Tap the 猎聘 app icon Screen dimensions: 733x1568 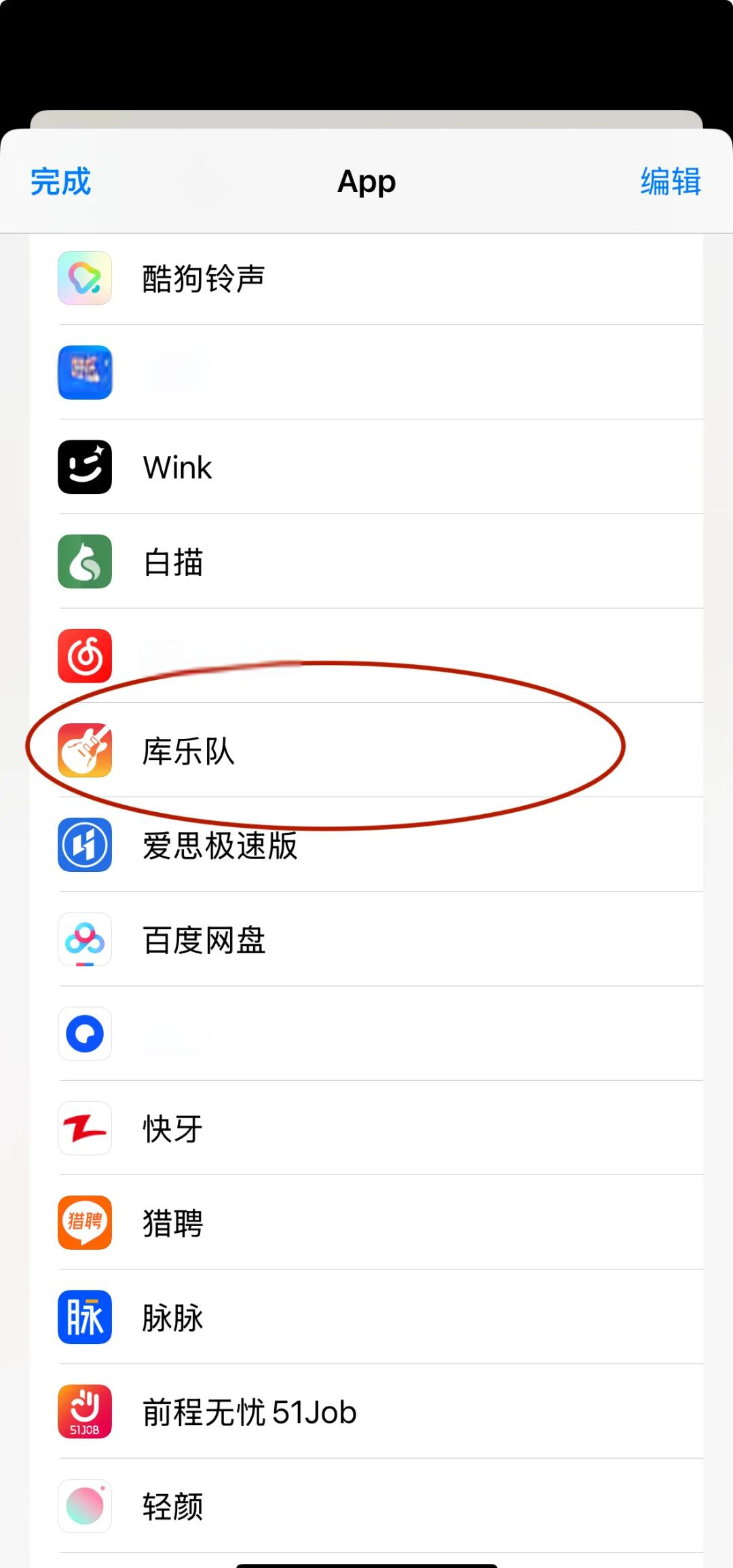(84, 1221)
